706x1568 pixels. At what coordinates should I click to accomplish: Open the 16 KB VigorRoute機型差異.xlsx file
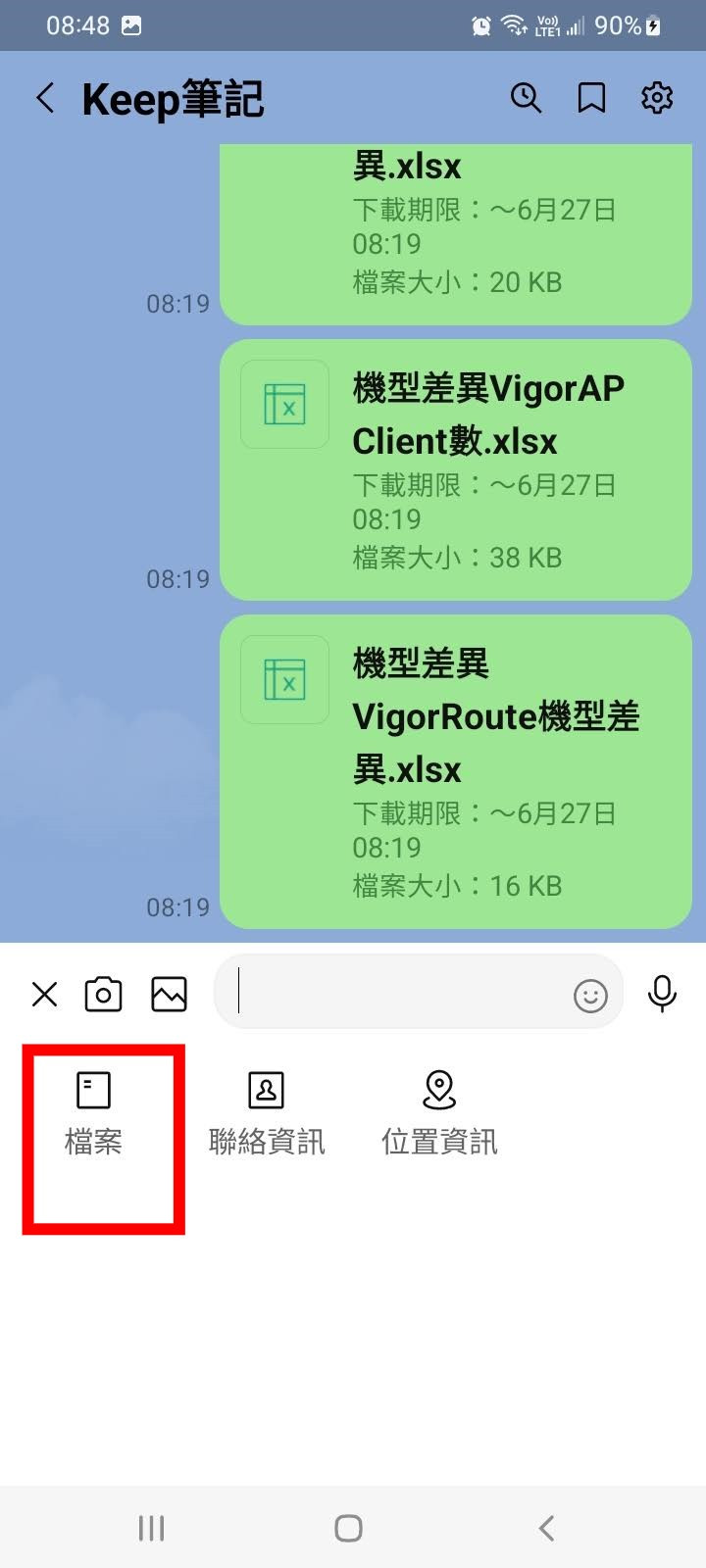(x=456, y=771)
